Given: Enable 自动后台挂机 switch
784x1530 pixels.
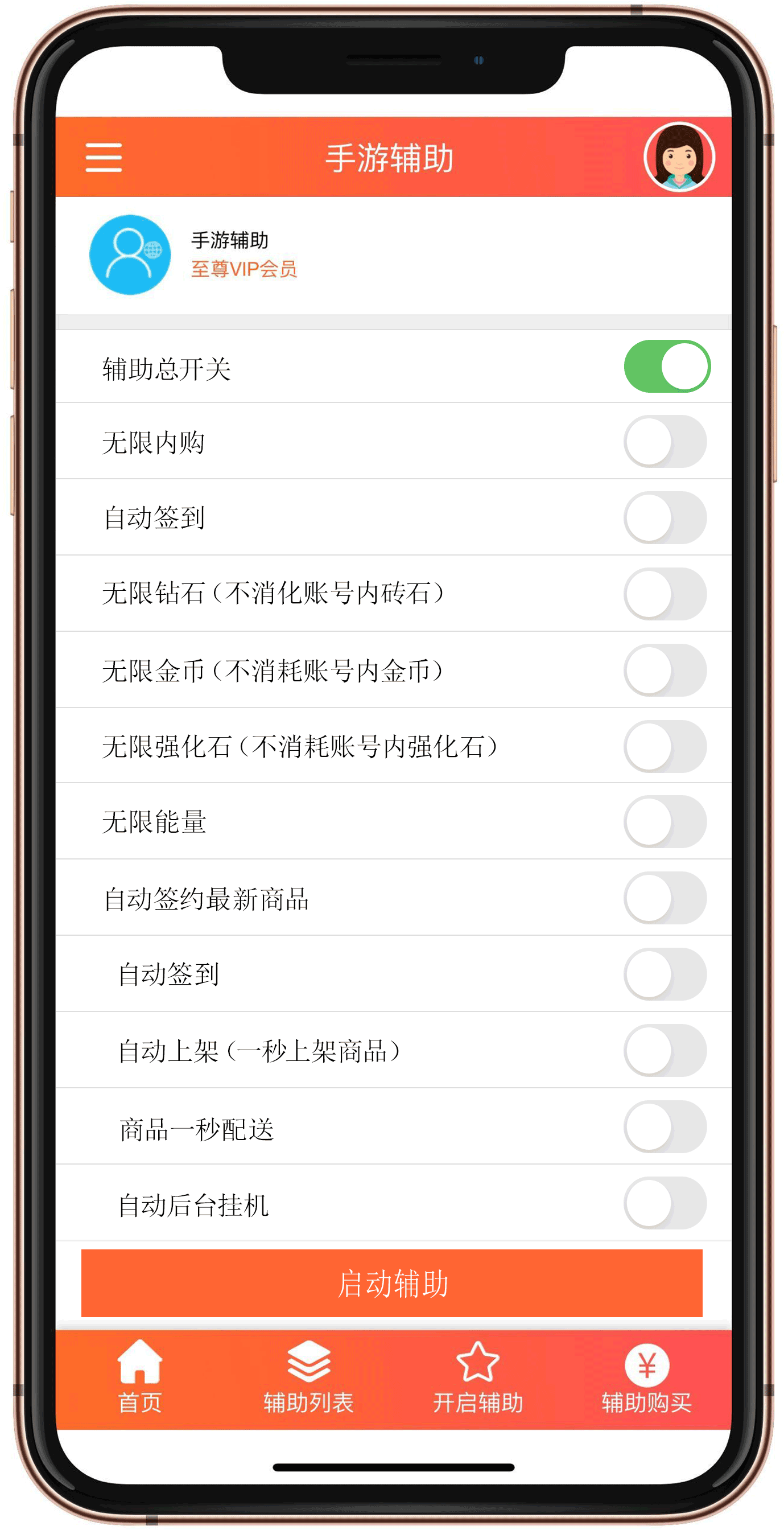Looking at the screenshot, I should pos(665,1203).
